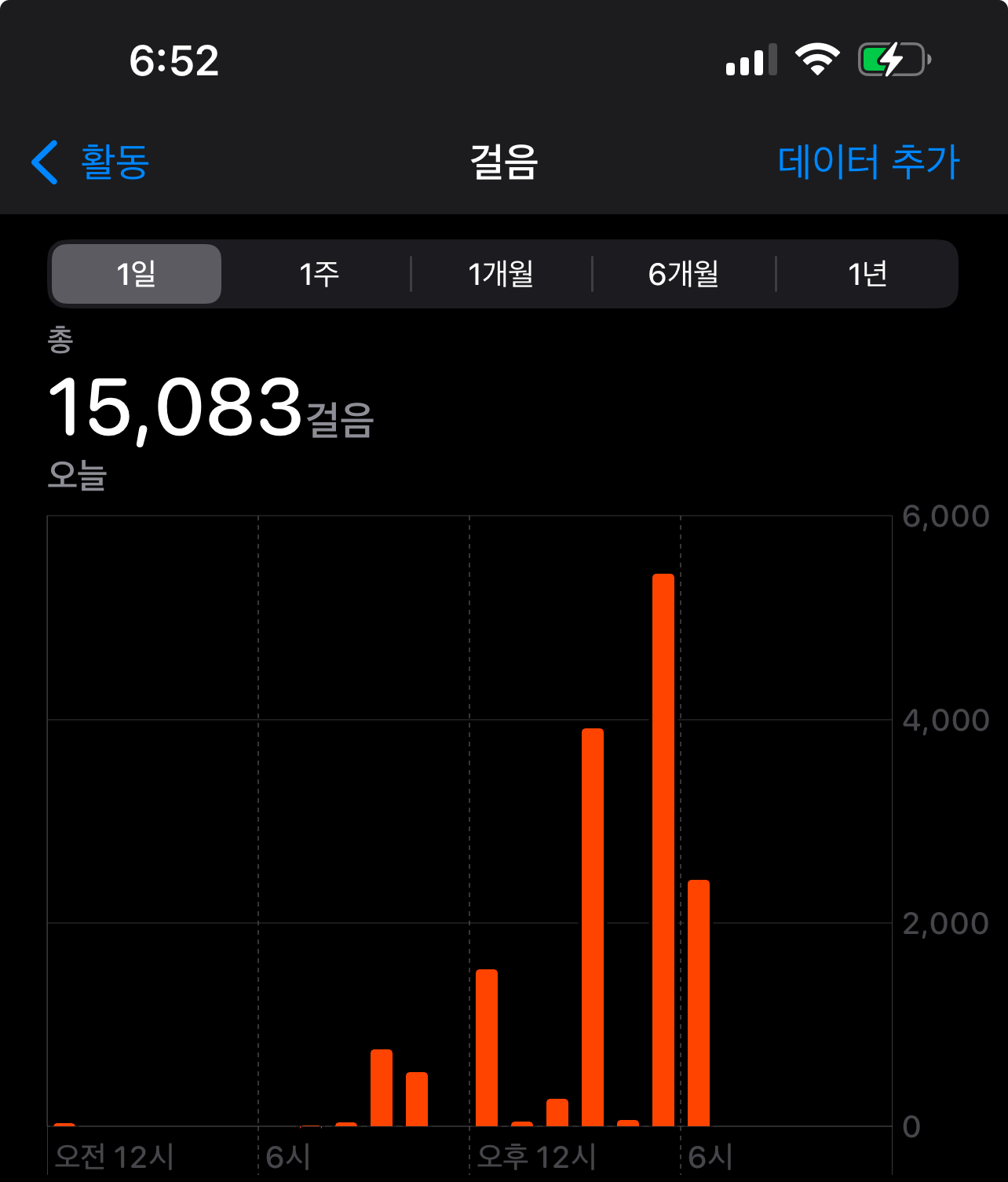Switch to the 1주 view
This screenshot has width=1008, height=1182.
pos(319,274)
